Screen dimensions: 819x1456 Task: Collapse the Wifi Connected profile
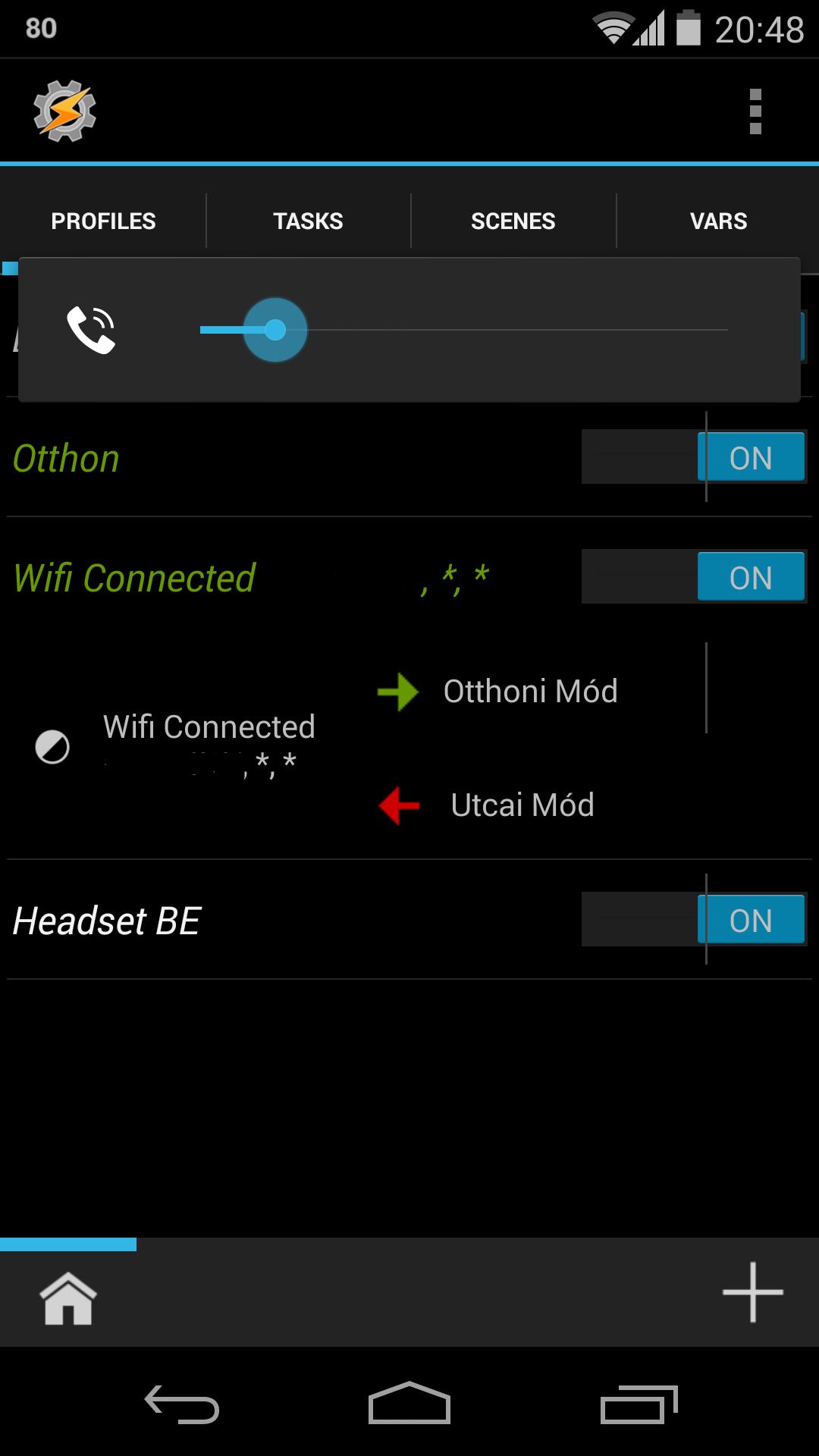[x=135, y=578]
